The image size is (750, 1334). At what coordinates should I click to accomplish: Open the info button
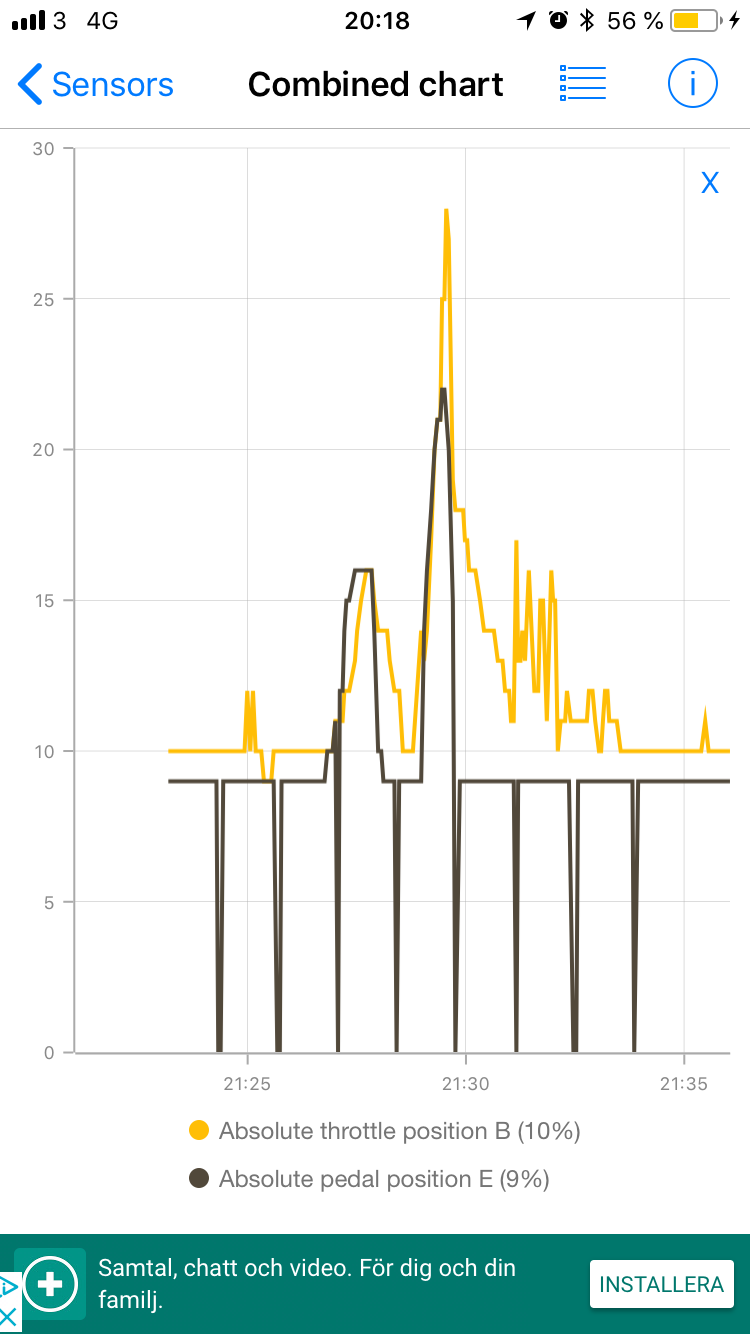coord(693,84)
